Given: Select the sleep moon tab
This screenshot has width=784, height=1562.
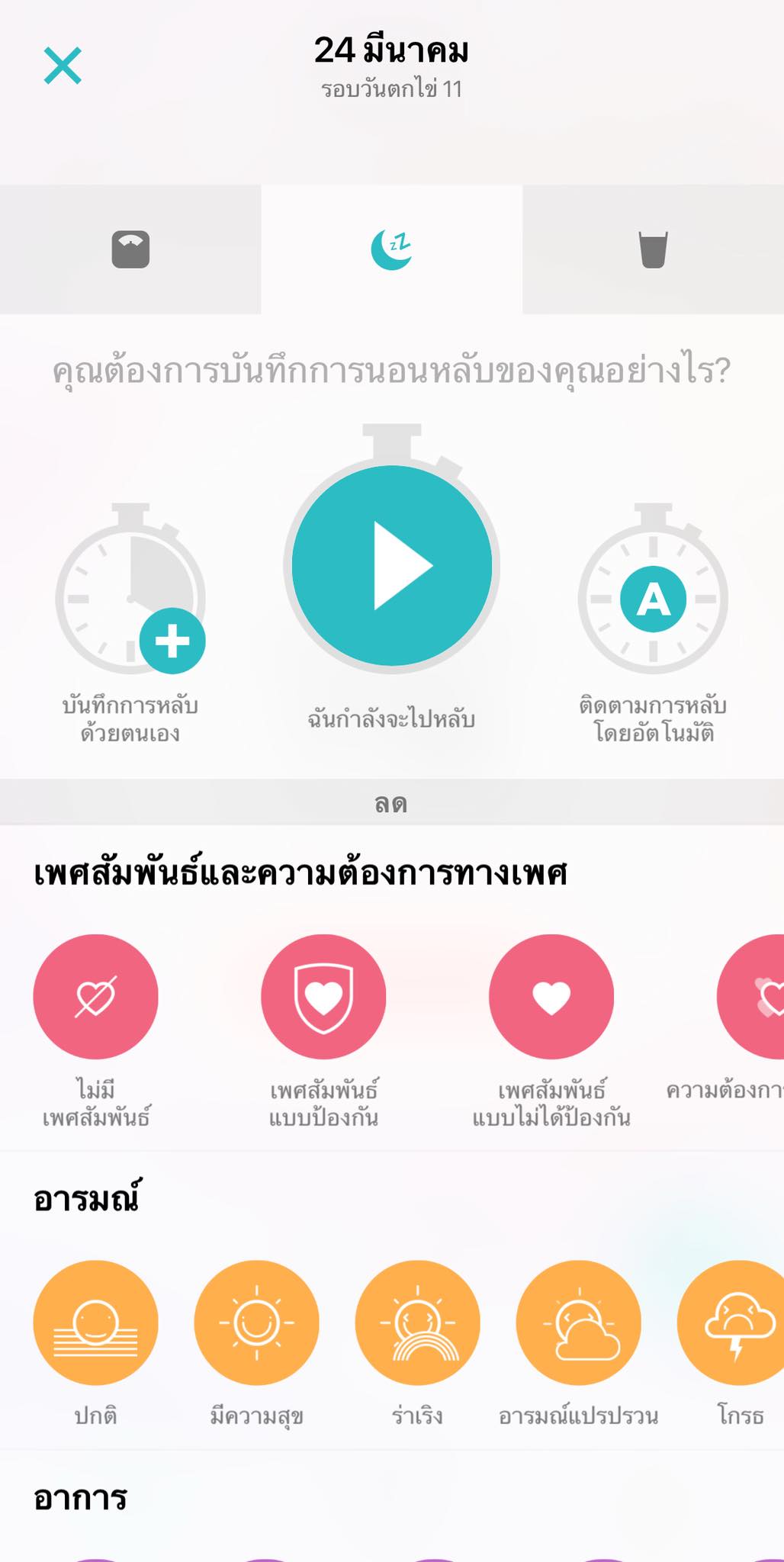Looking at the screenshot, I should coord(392,249).
